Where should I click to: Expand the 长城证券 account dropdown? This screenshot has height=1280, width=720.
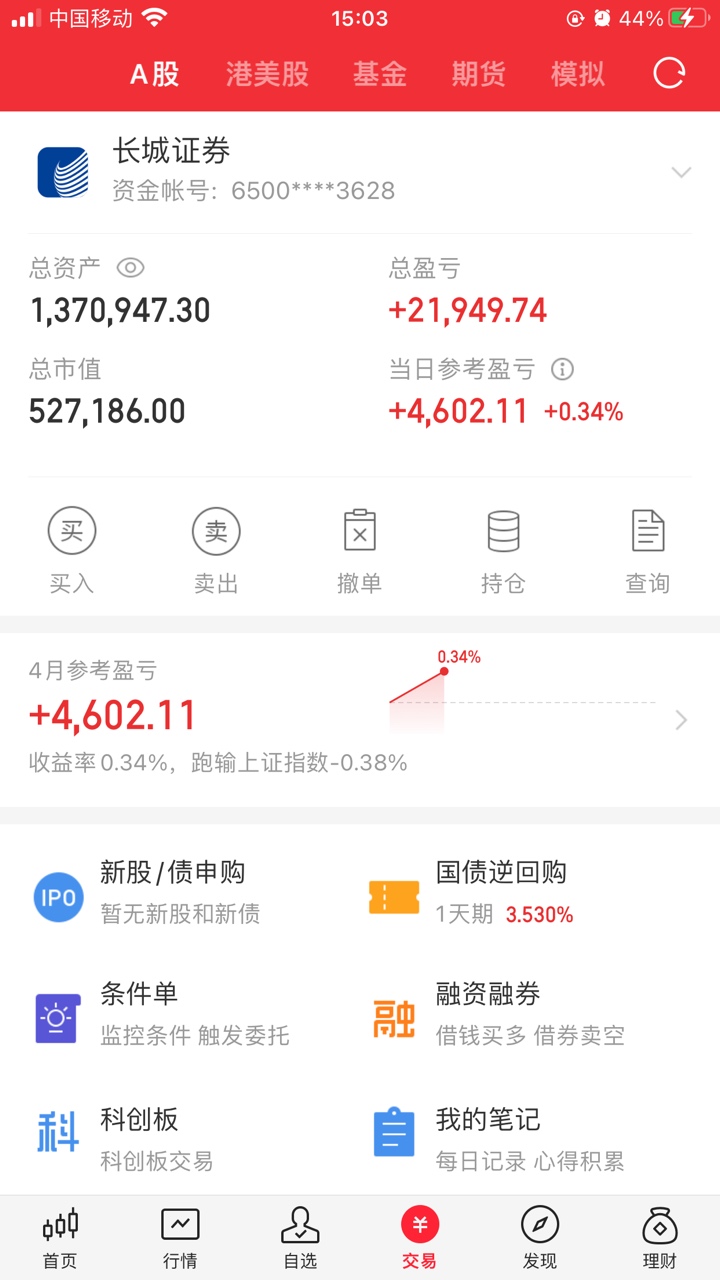pyautogui.click(x=681, y=172)
